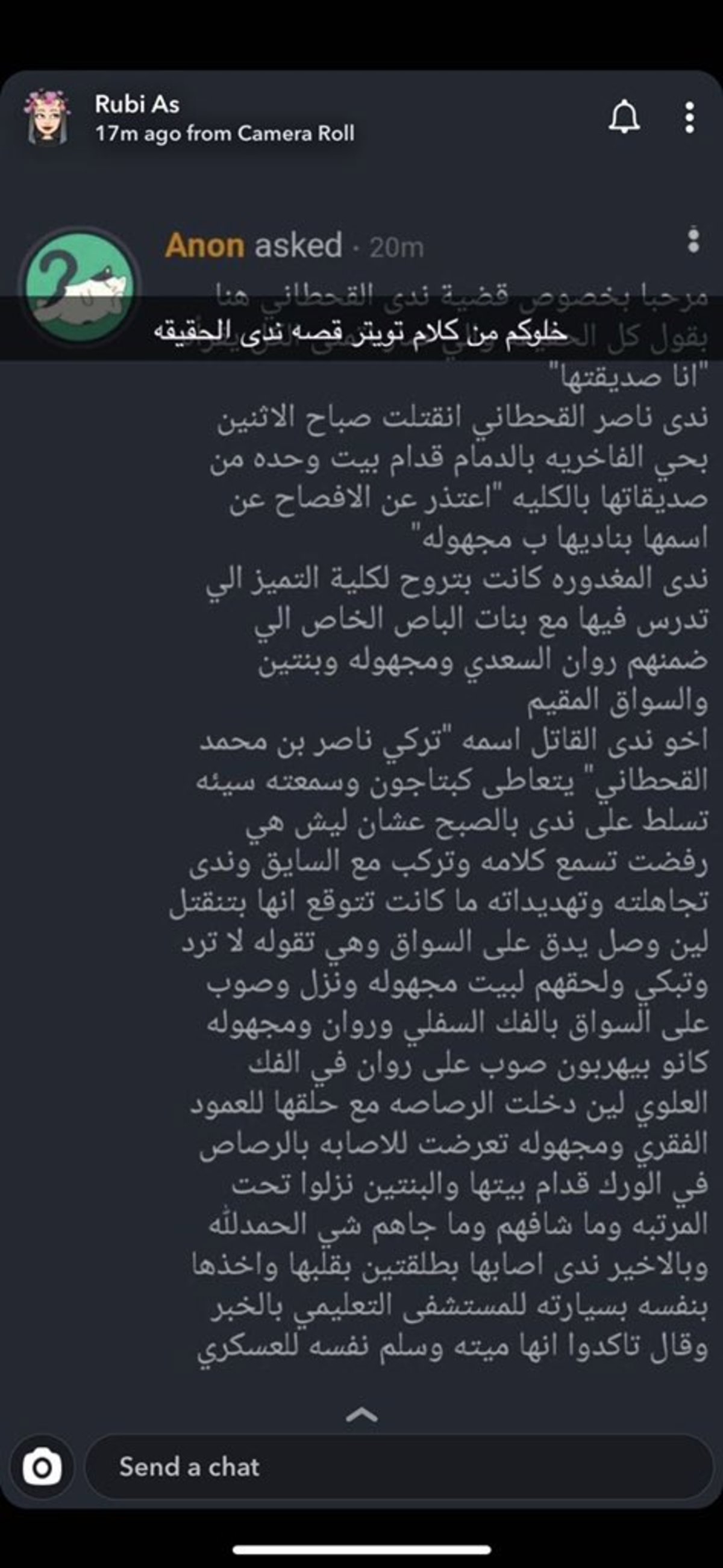Expand the swipe-up chevron above chat
This screenshot has height=1568, width=723.
pyautogui.click(x=361, y=1415)
